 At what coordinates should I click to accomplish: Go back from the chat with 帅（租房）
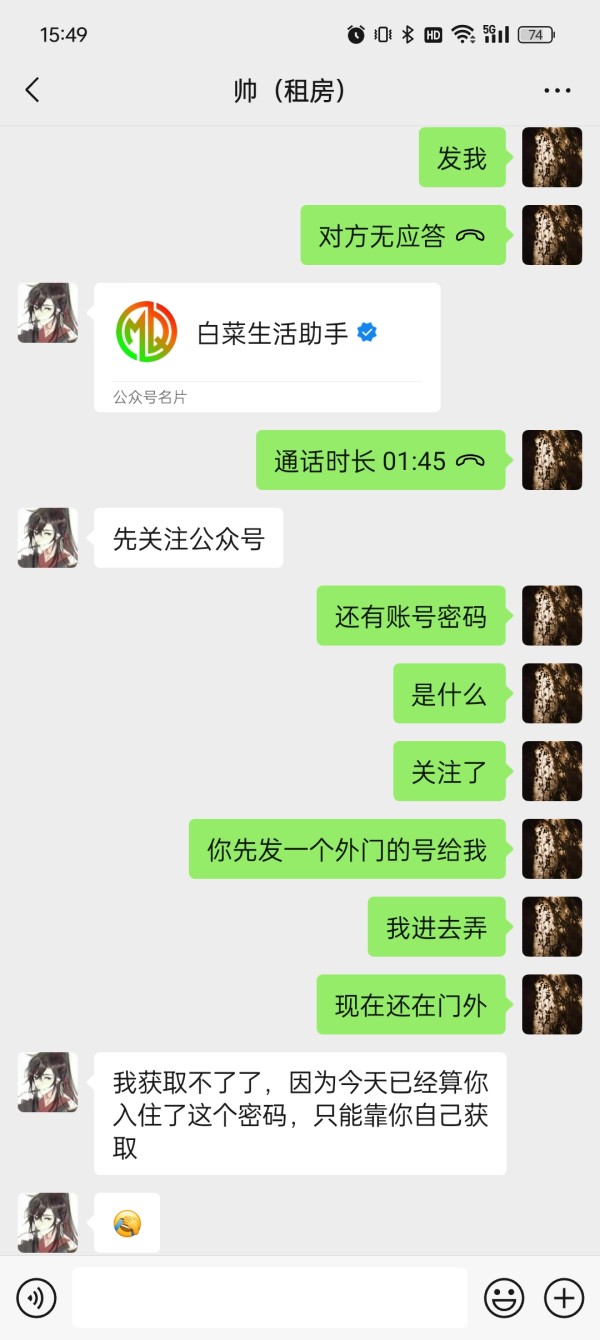pos(32,90)
